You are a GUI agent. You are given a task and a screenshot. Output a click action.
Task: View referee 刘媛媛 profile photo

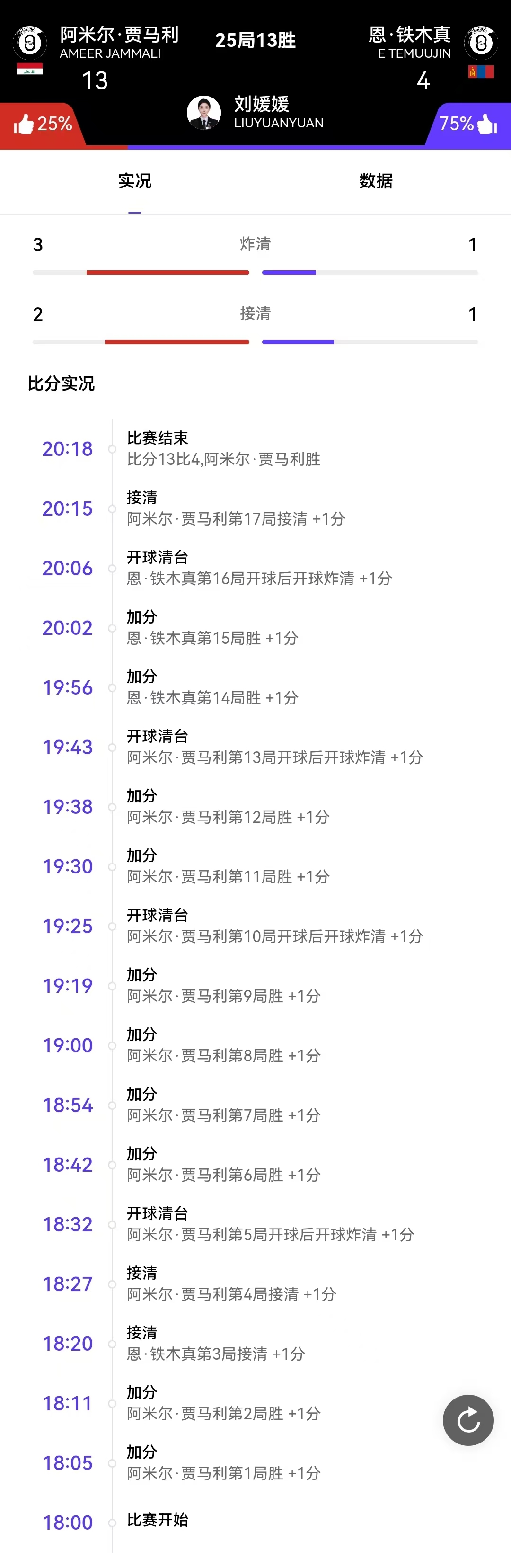(203, 113)
